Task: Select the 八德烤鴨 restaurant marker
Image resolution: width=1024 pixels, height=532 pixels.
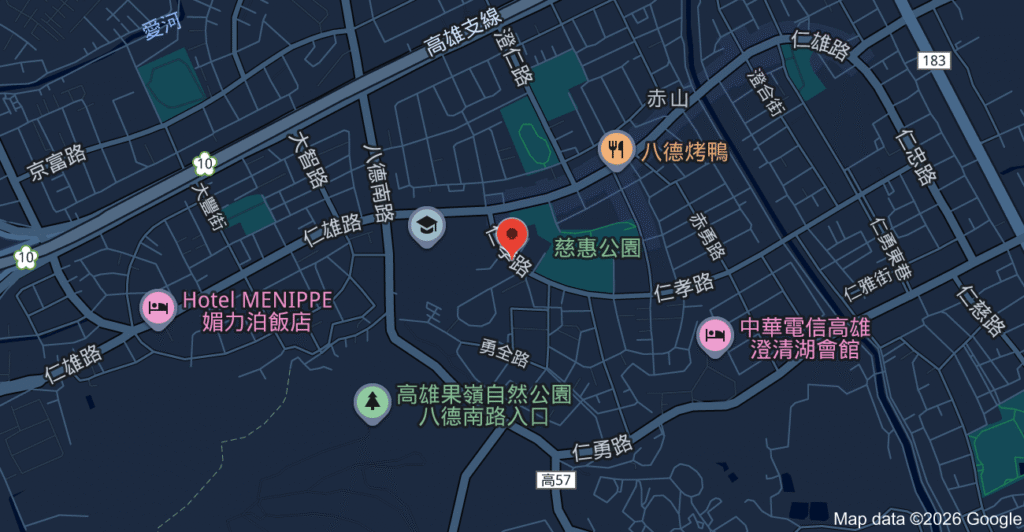Action: [617, 150]
